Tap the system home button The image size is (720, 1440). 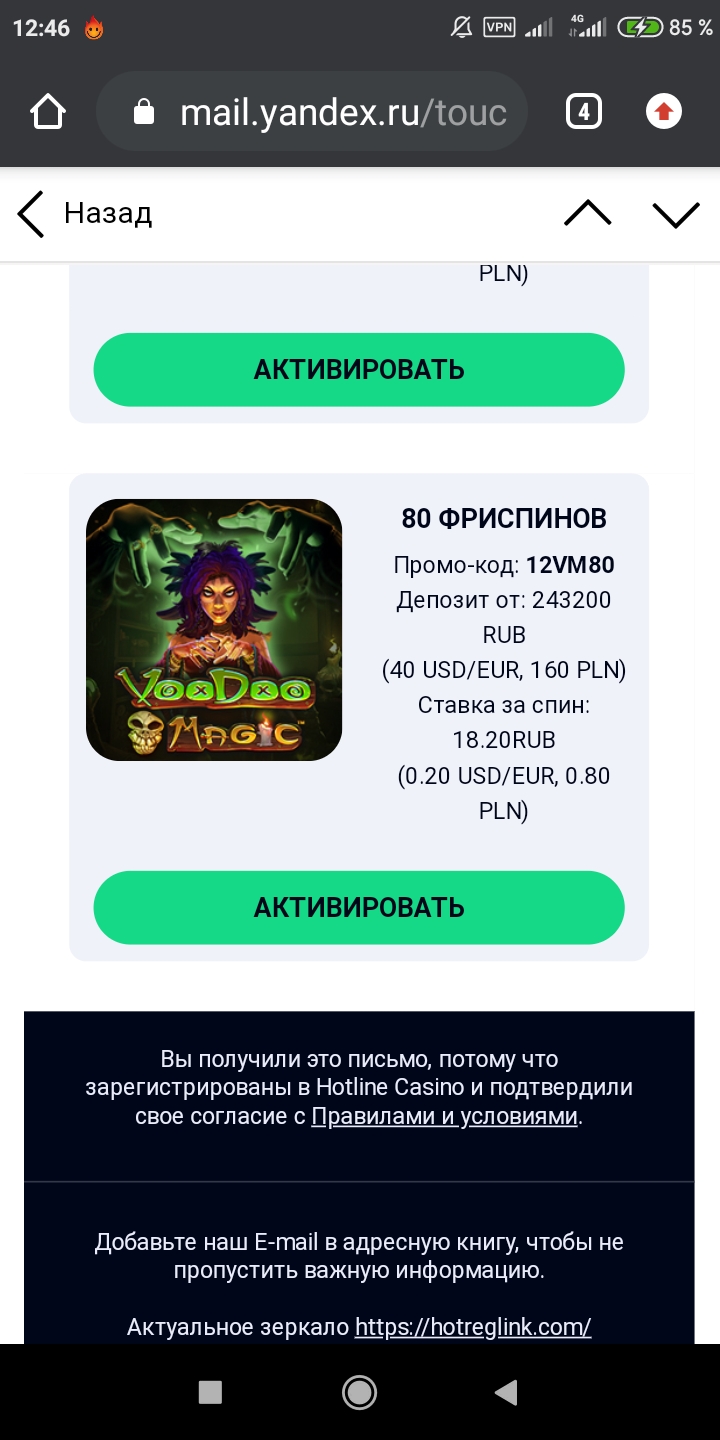(x=359, y=1392)
